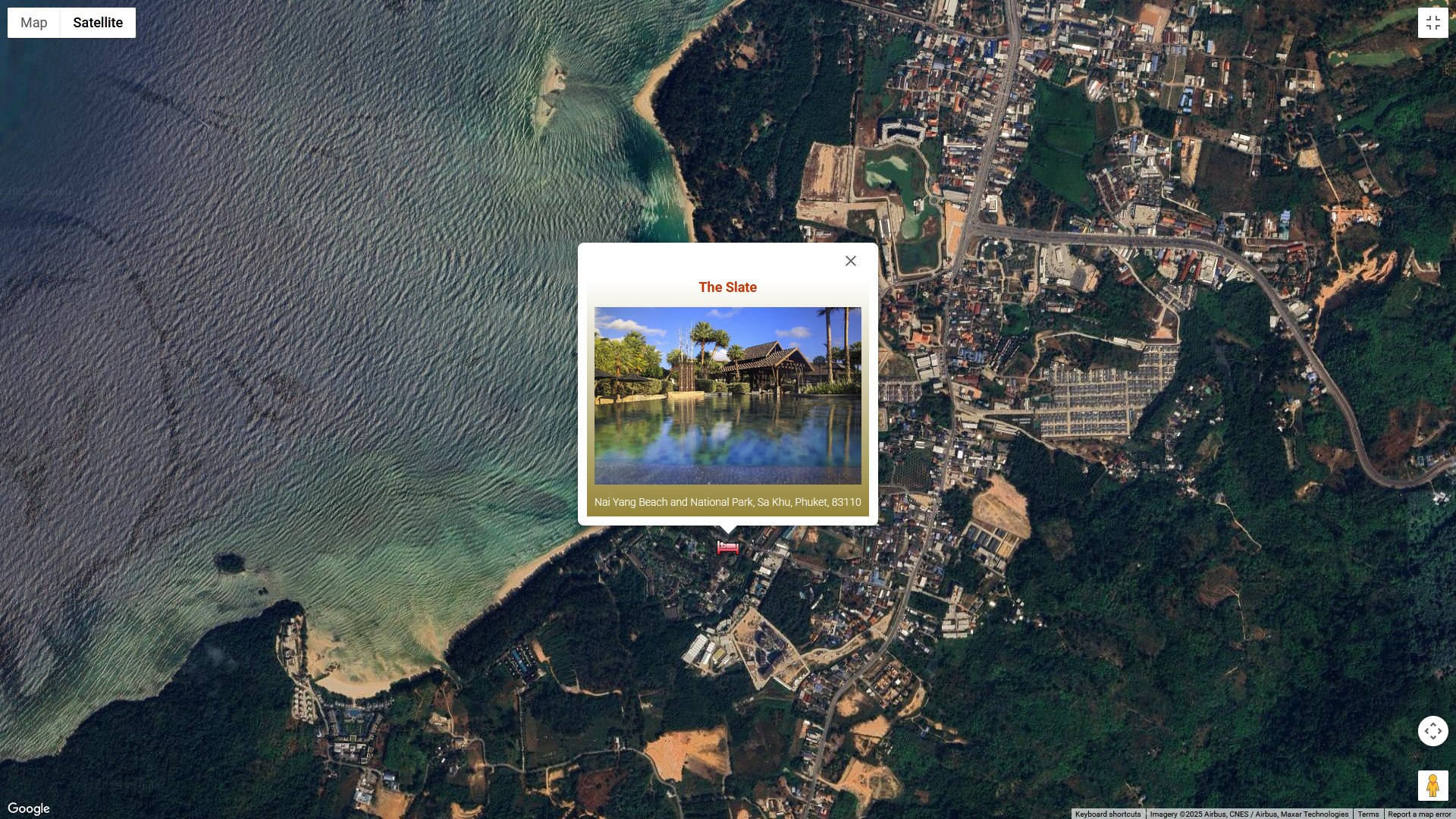
Task: Switch to Map view
Action: 34,23
